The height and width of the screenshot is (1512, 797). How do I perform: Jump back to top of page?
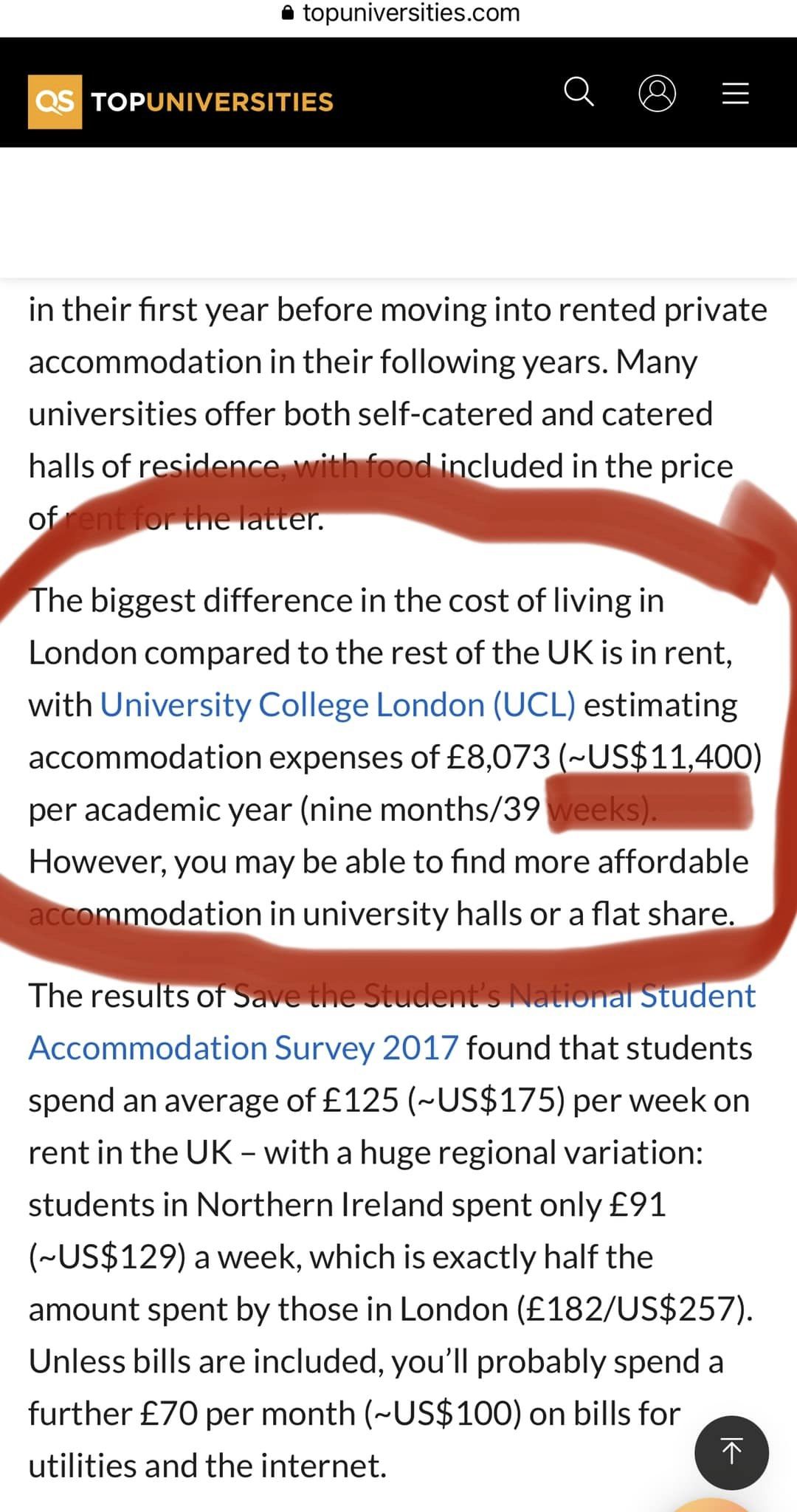pyautogui.click(x=731, y=1453)
